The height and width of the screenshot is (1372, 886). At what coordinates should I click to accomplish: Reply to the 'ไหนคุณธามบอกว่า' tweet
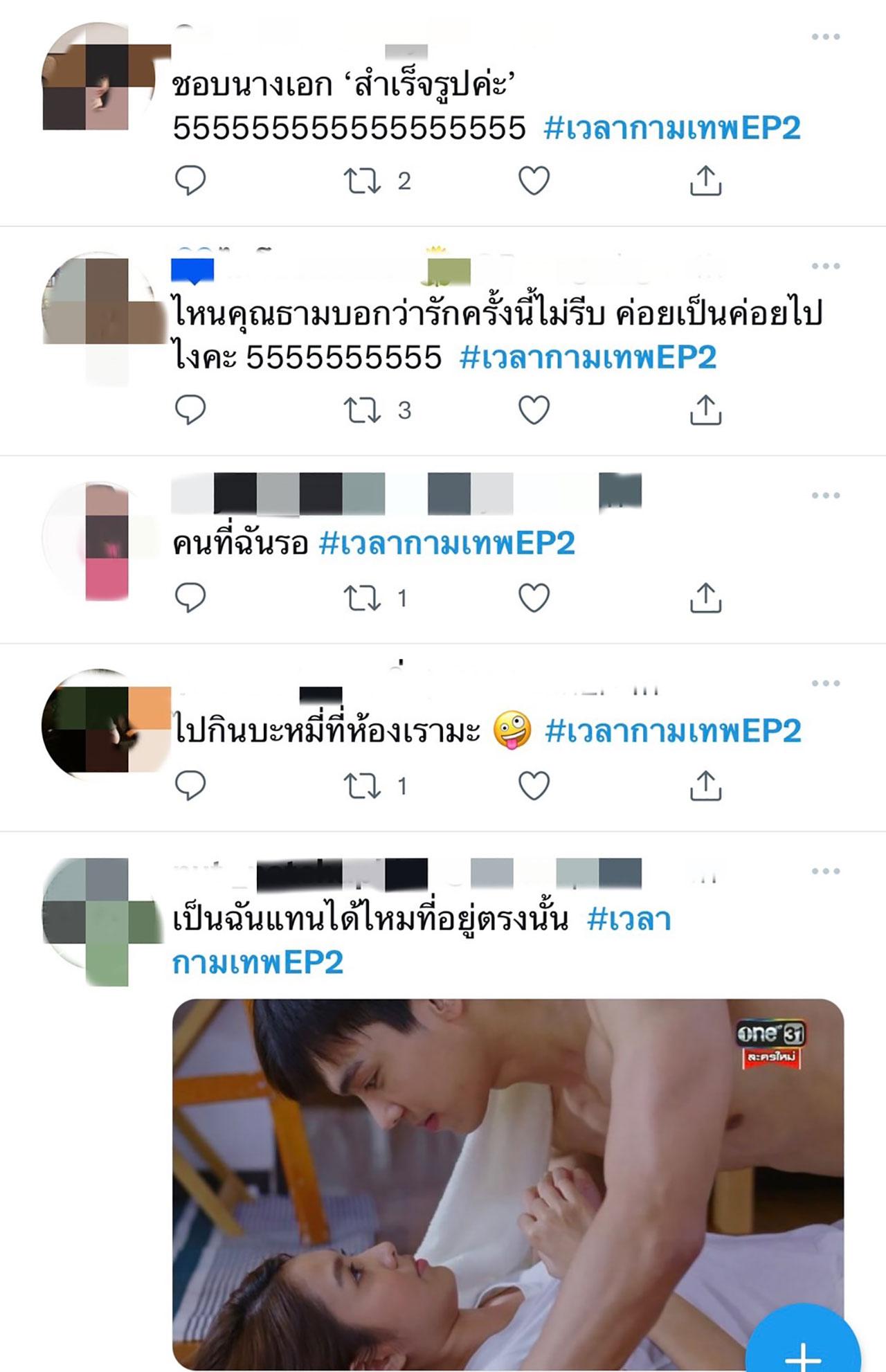click(x=190, y=410)
